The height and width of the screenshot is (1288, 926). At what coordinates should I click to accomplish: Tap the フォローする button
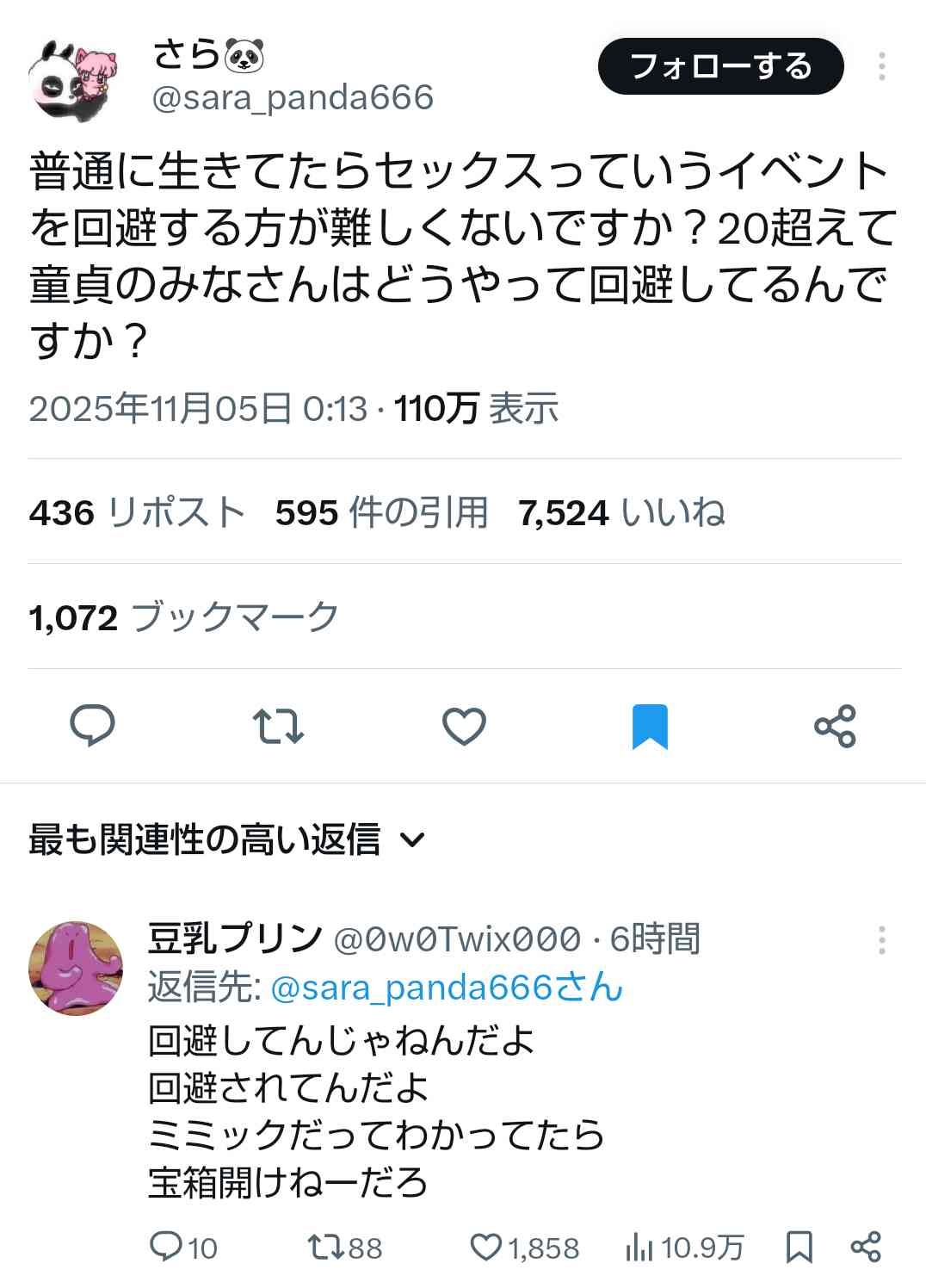point(720,66)
